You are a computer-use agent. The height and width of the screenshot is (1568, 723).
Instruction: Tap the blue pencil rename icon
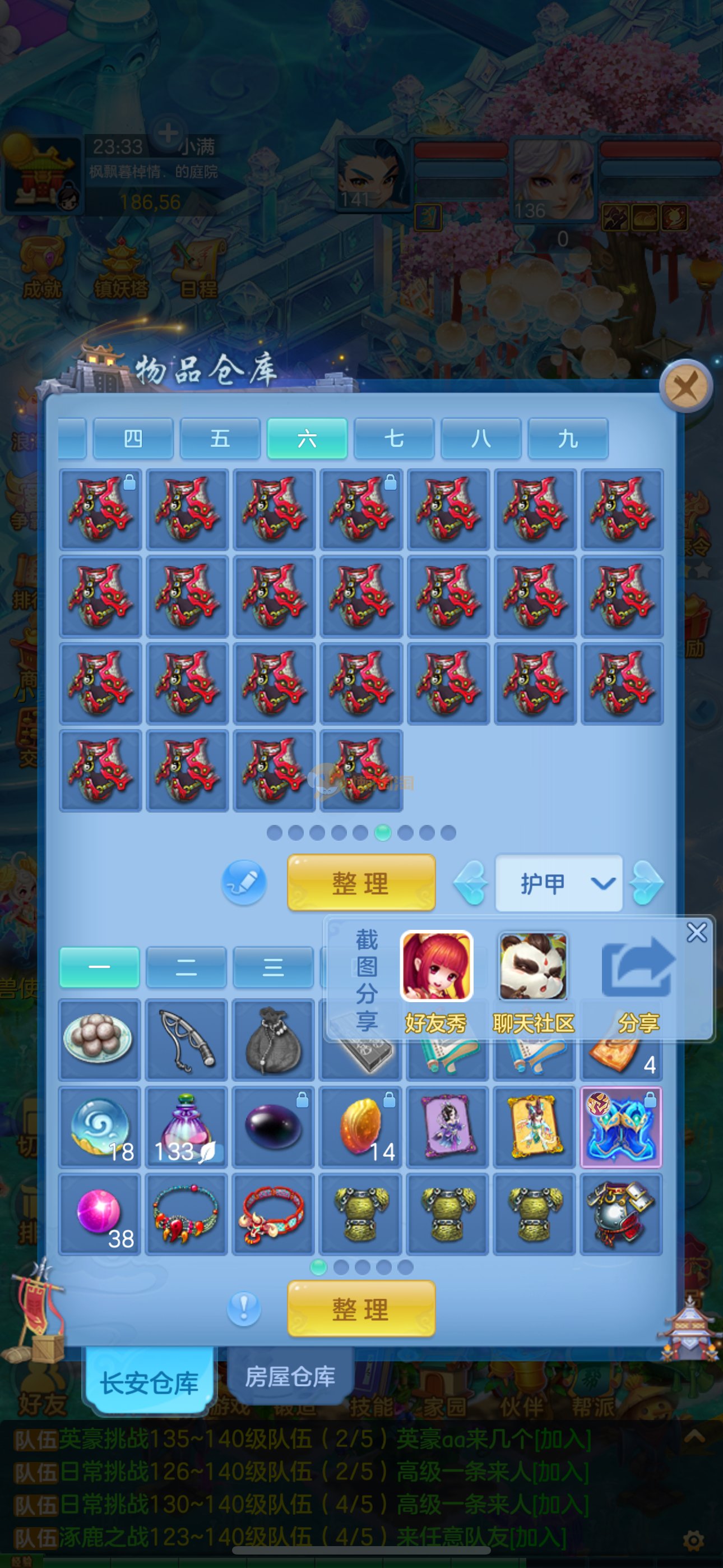[x=244, y=882]
